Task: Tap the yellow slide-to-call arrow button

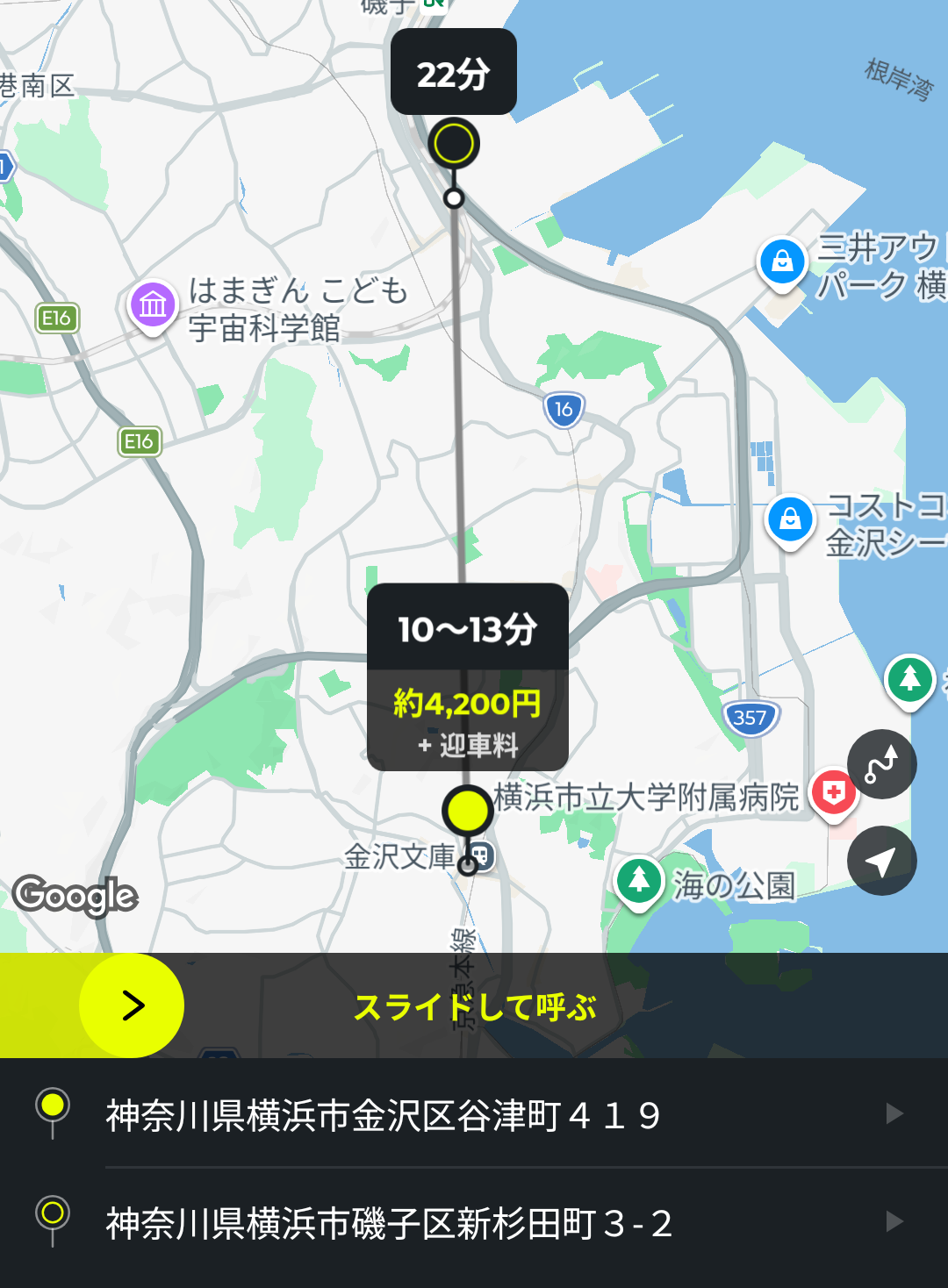Action: (x=132, y=1005)
